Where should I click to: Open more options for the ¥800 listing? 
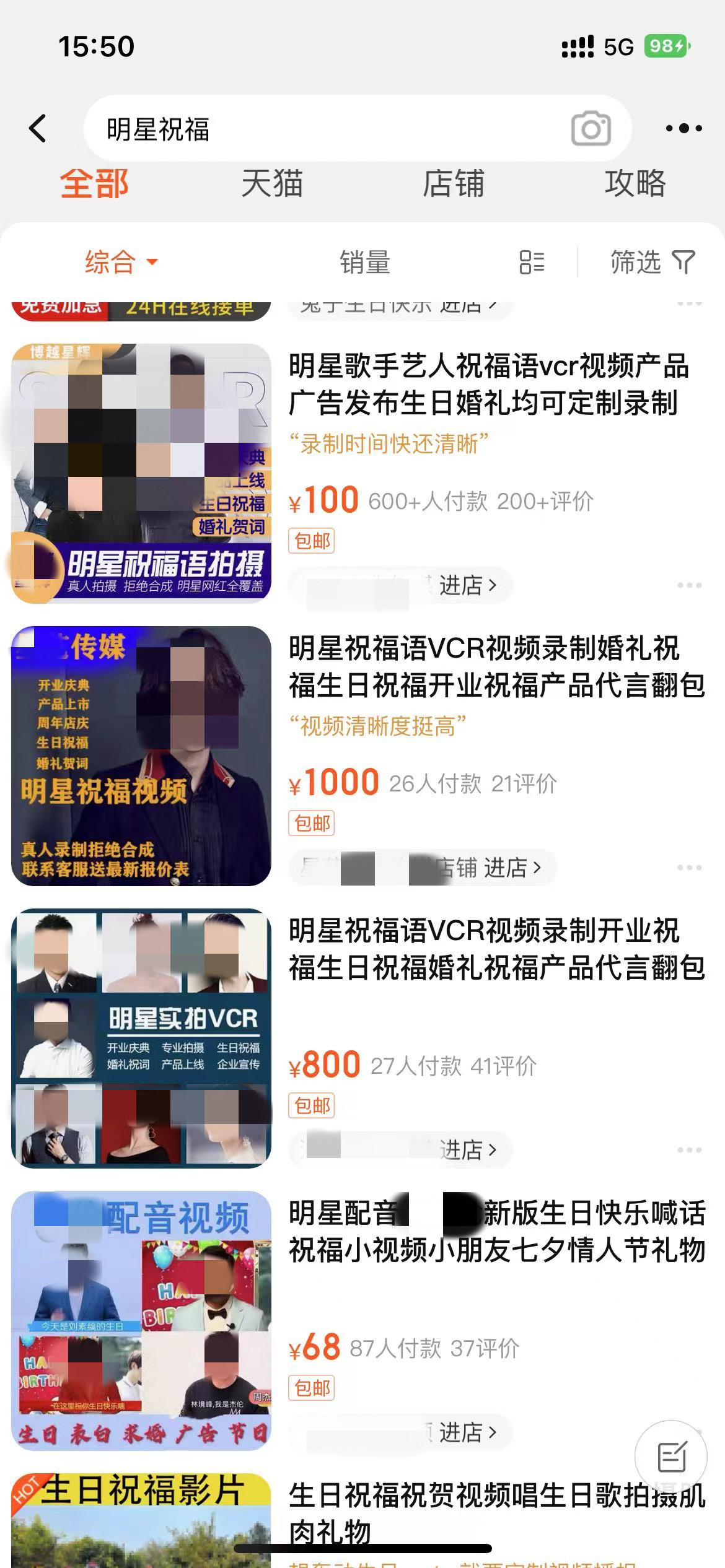click(689, 1150)
